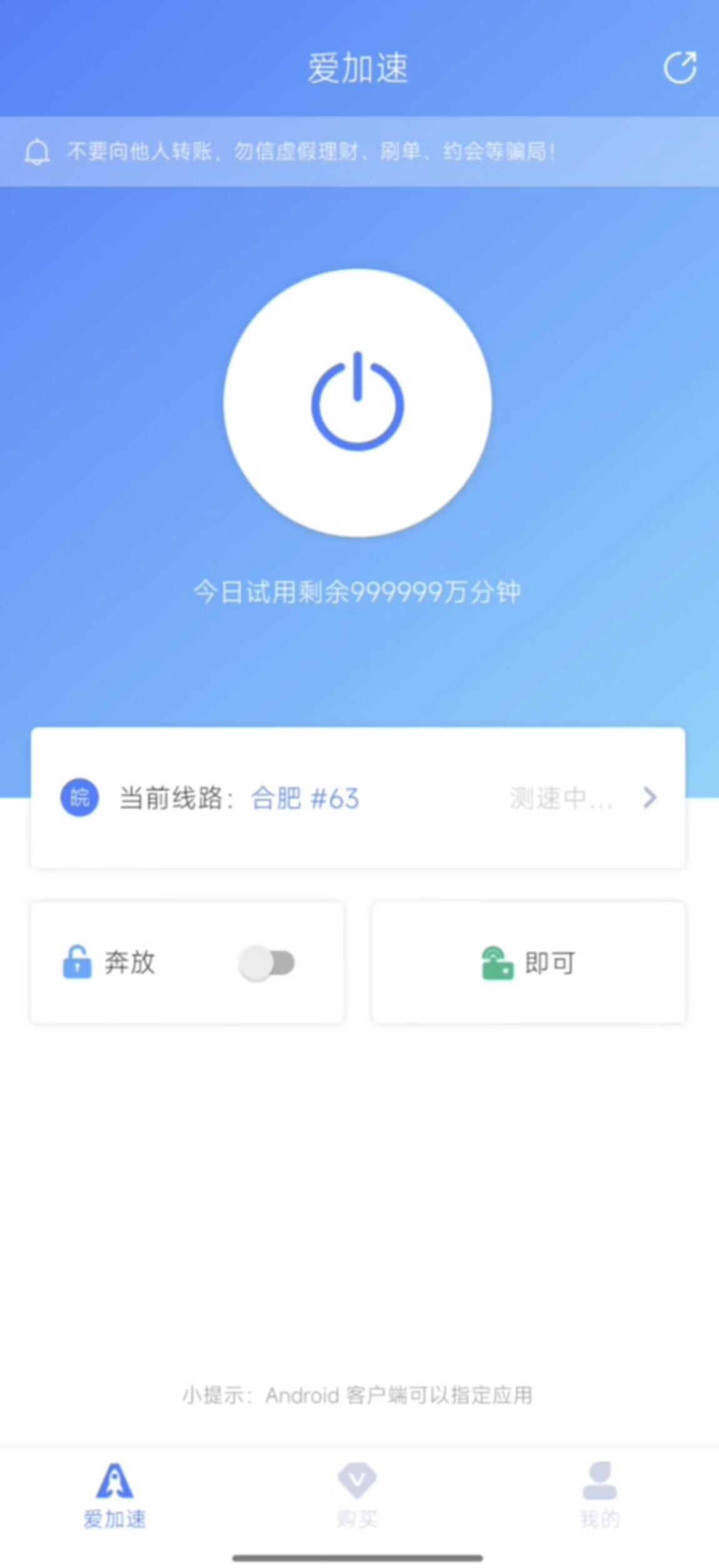This screenshot has width=719, height=1568.
Task: Toggle the 奔放 switch on
Action: pyautogui.click(x=268, y=963)
